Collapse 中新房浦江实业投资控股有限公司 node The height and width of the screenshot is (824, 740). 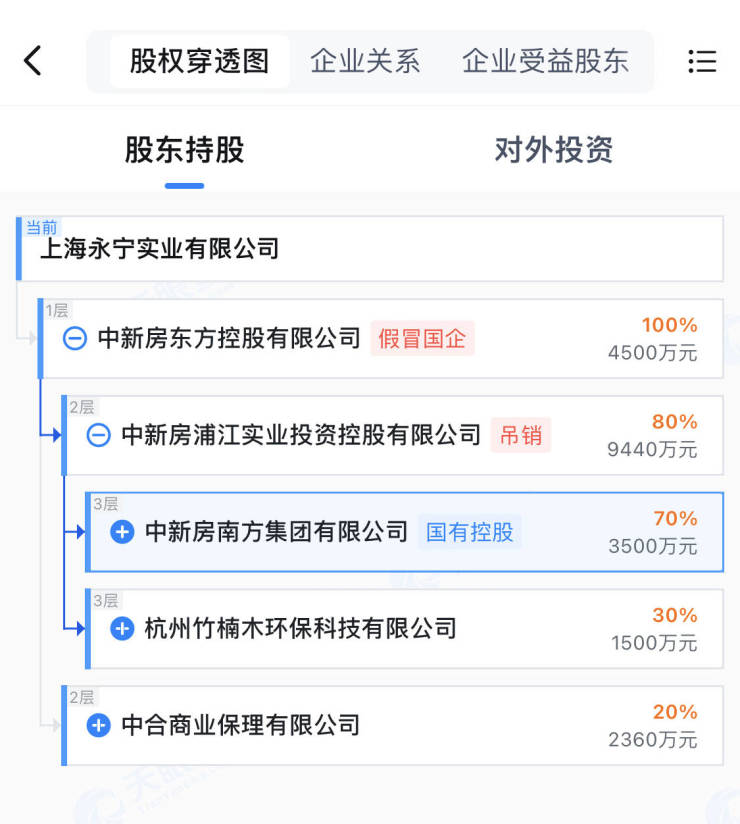(98, 435)
